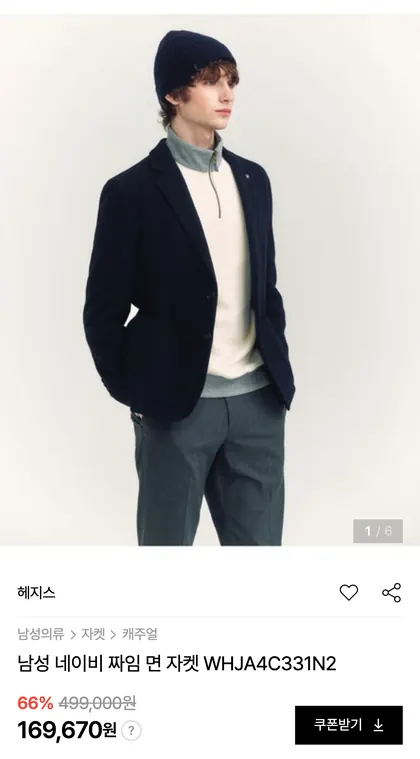The height and width of the screenshot is (759, 420).
Task: Go to 남성의류 category breadcrumb
Action: pyautogui.click(x=41, y=634)
